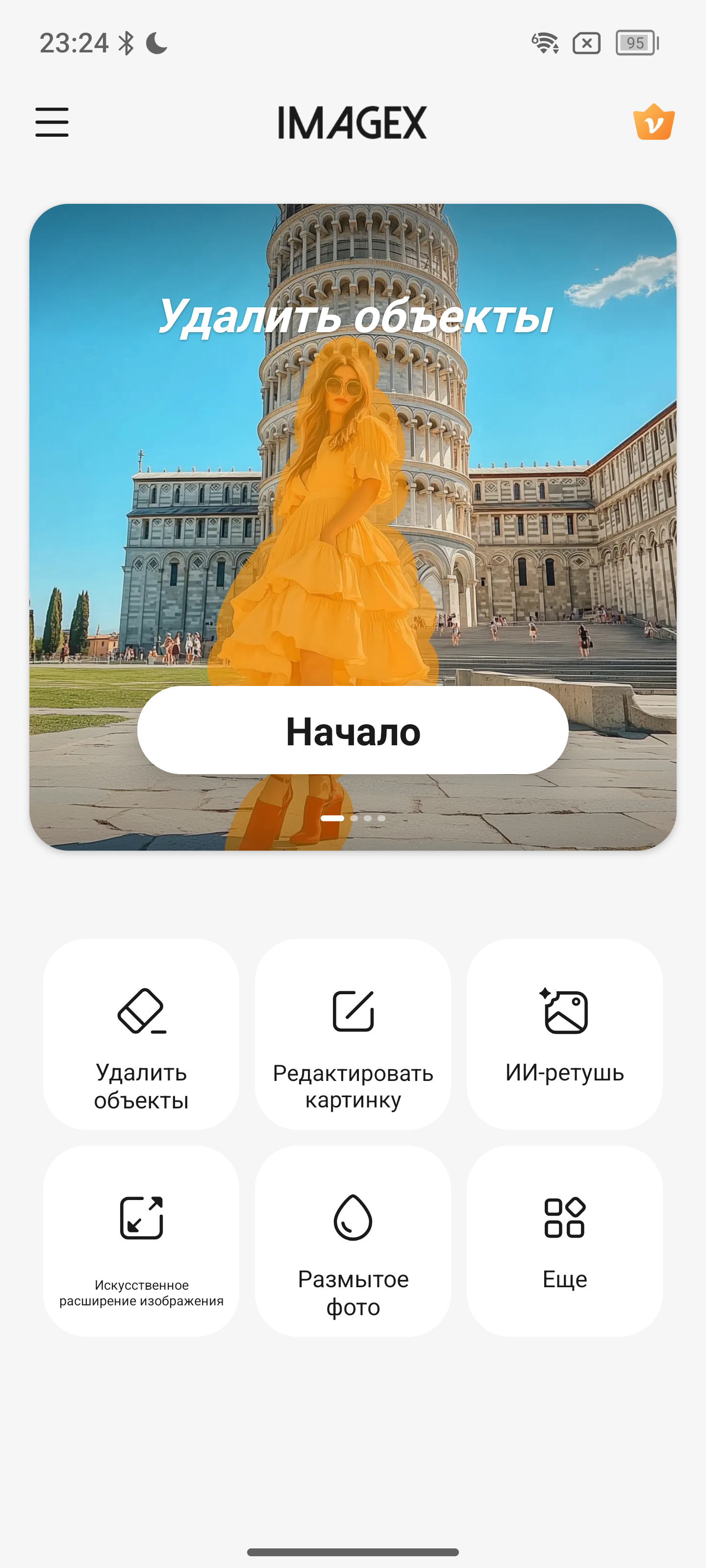The height and width of the screenshot is (1568, 706).
Task: Choose the Размытое фото tool
Action: (x=353, y=1241)
